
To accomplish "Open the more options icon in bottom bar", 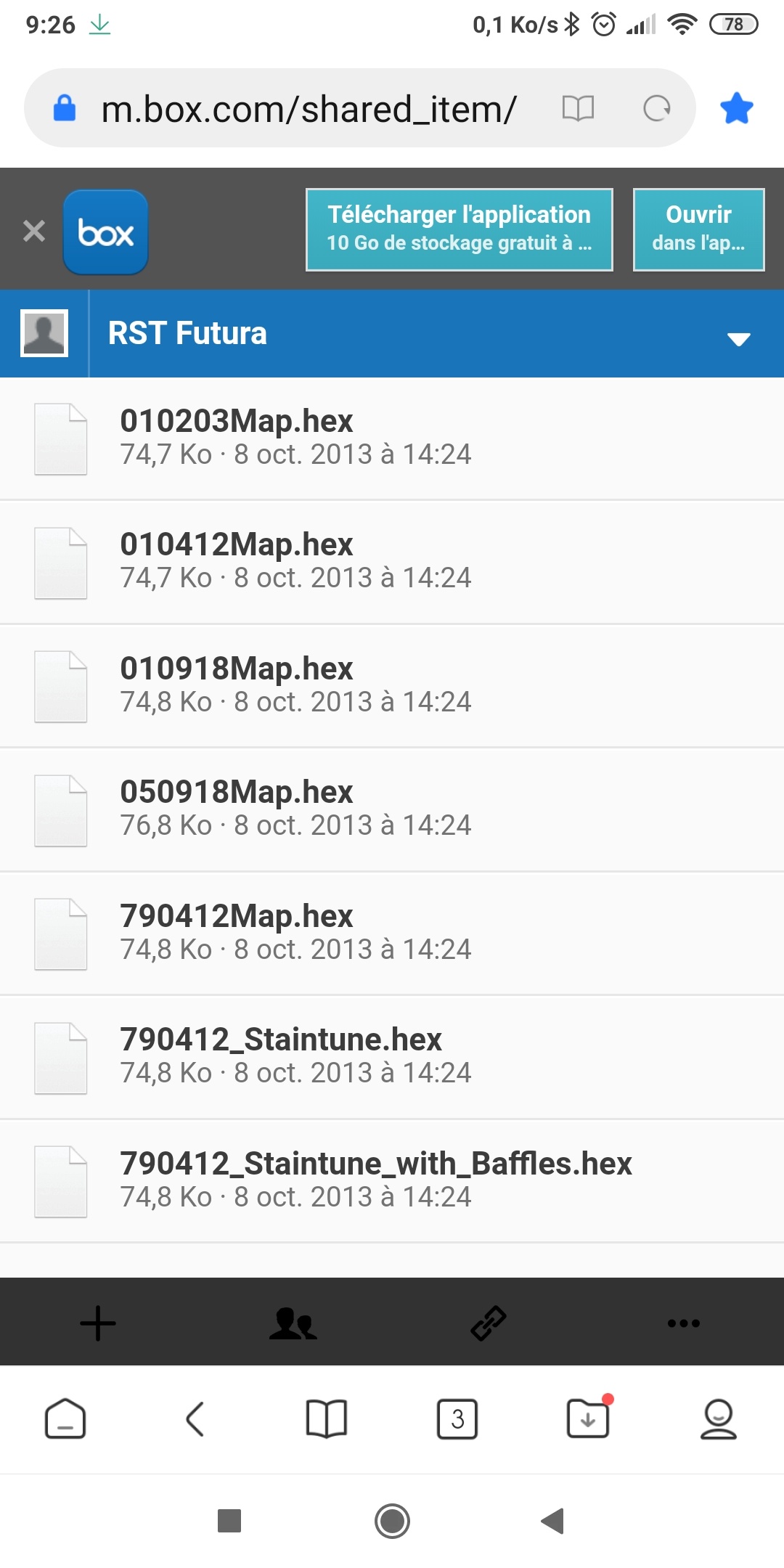I will 682,1323.
